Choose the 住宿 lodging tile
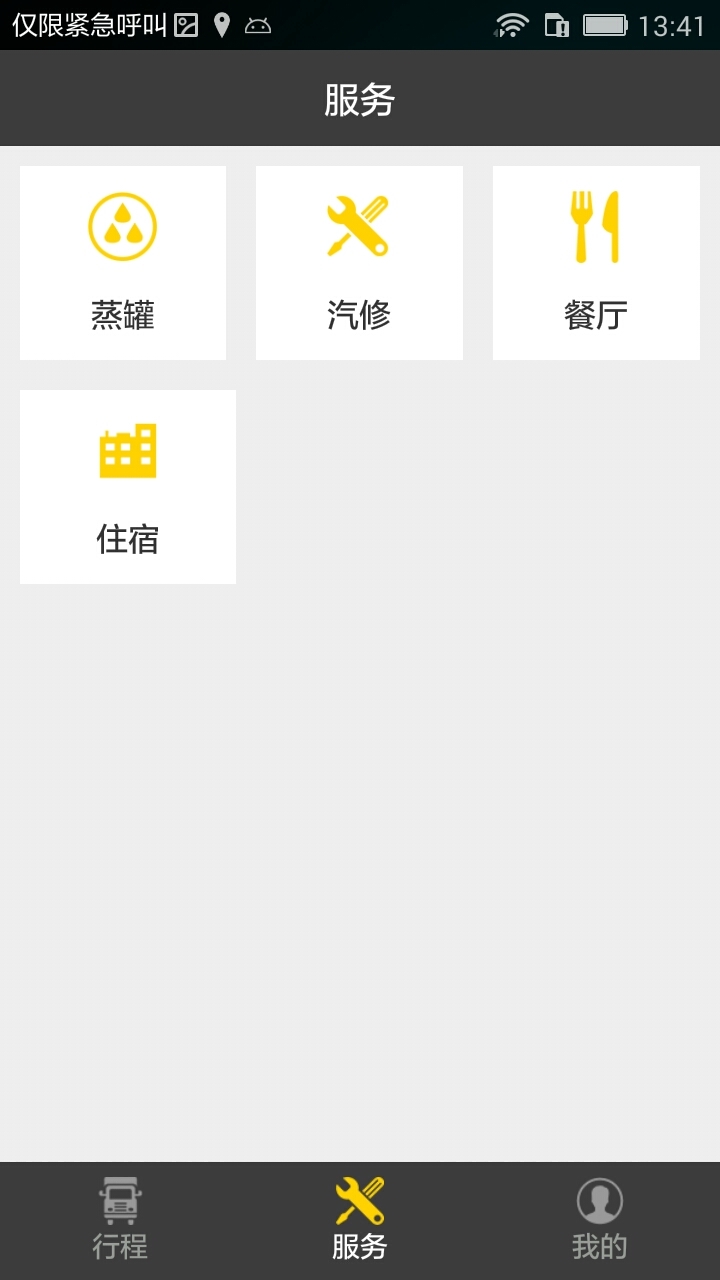The height and width of the screenshot is (1280, 720). coord(128,487)
